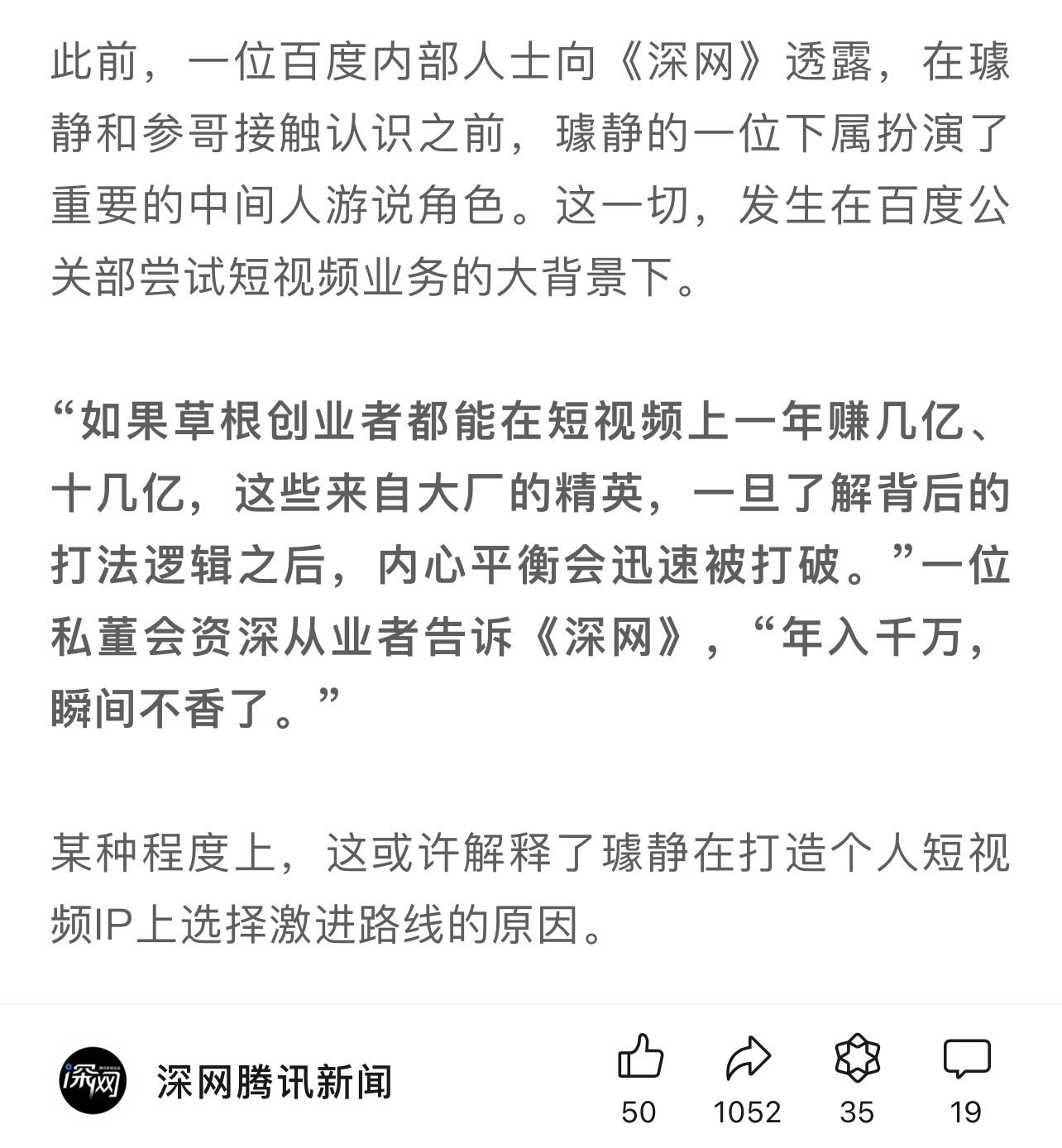
Task: Like this article with thumbs-up
Action: pyautogui.click(x=639, y=1058)
